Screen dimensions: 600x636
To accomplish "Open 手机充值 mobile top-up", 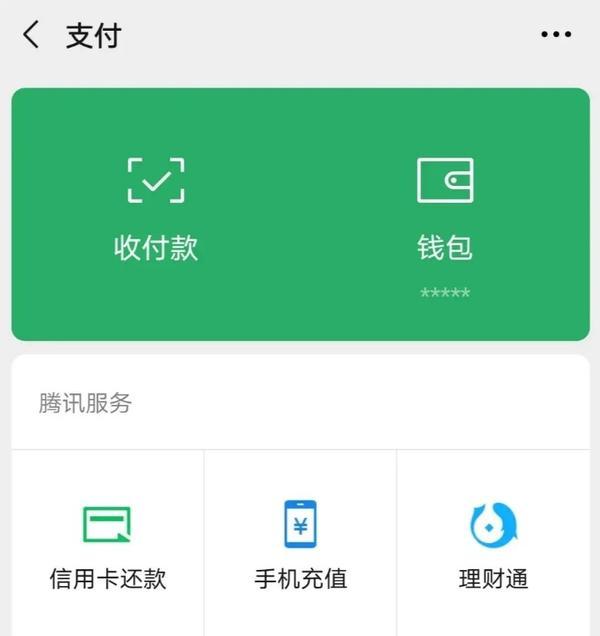I will click(300, 545).
